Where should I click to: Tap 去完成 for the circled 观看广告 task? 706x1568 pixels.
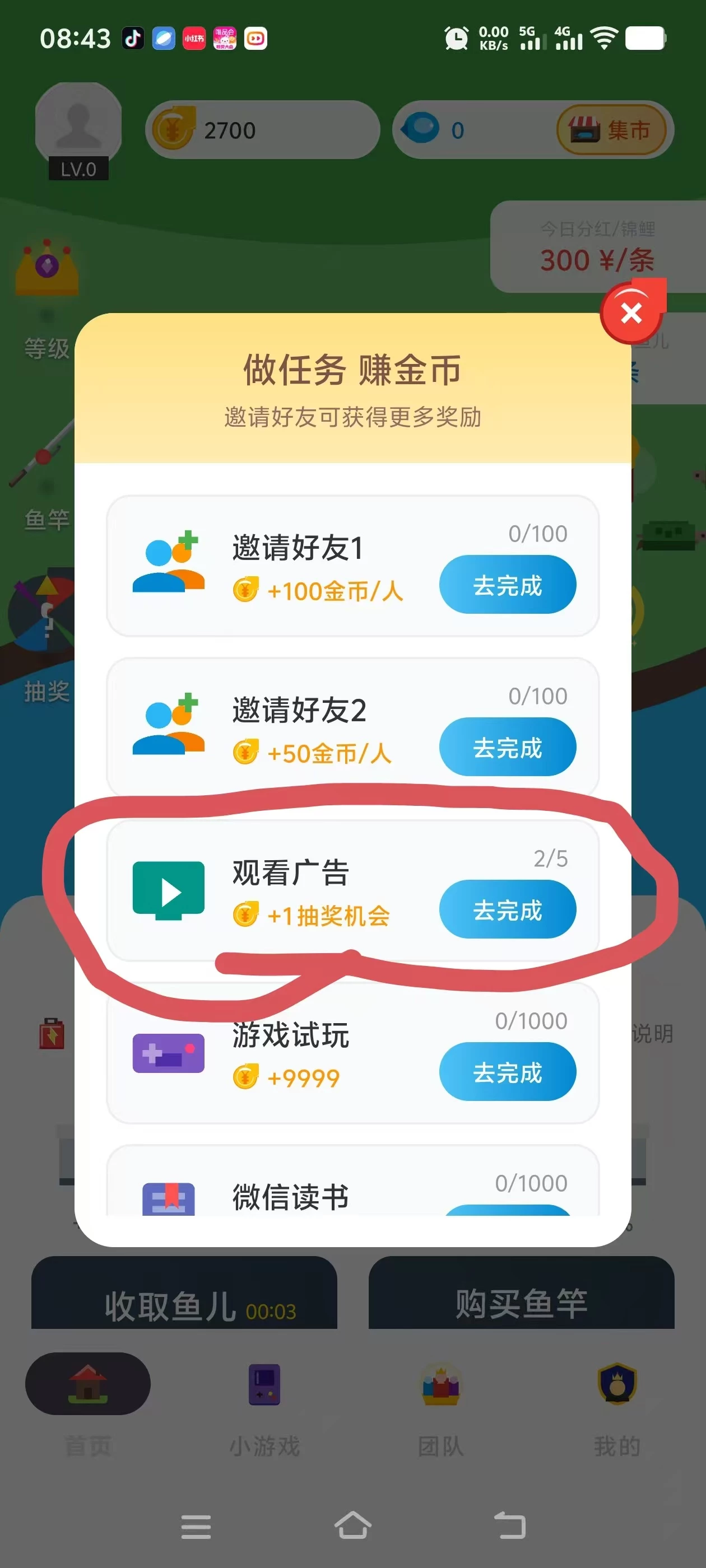(508, 909)
